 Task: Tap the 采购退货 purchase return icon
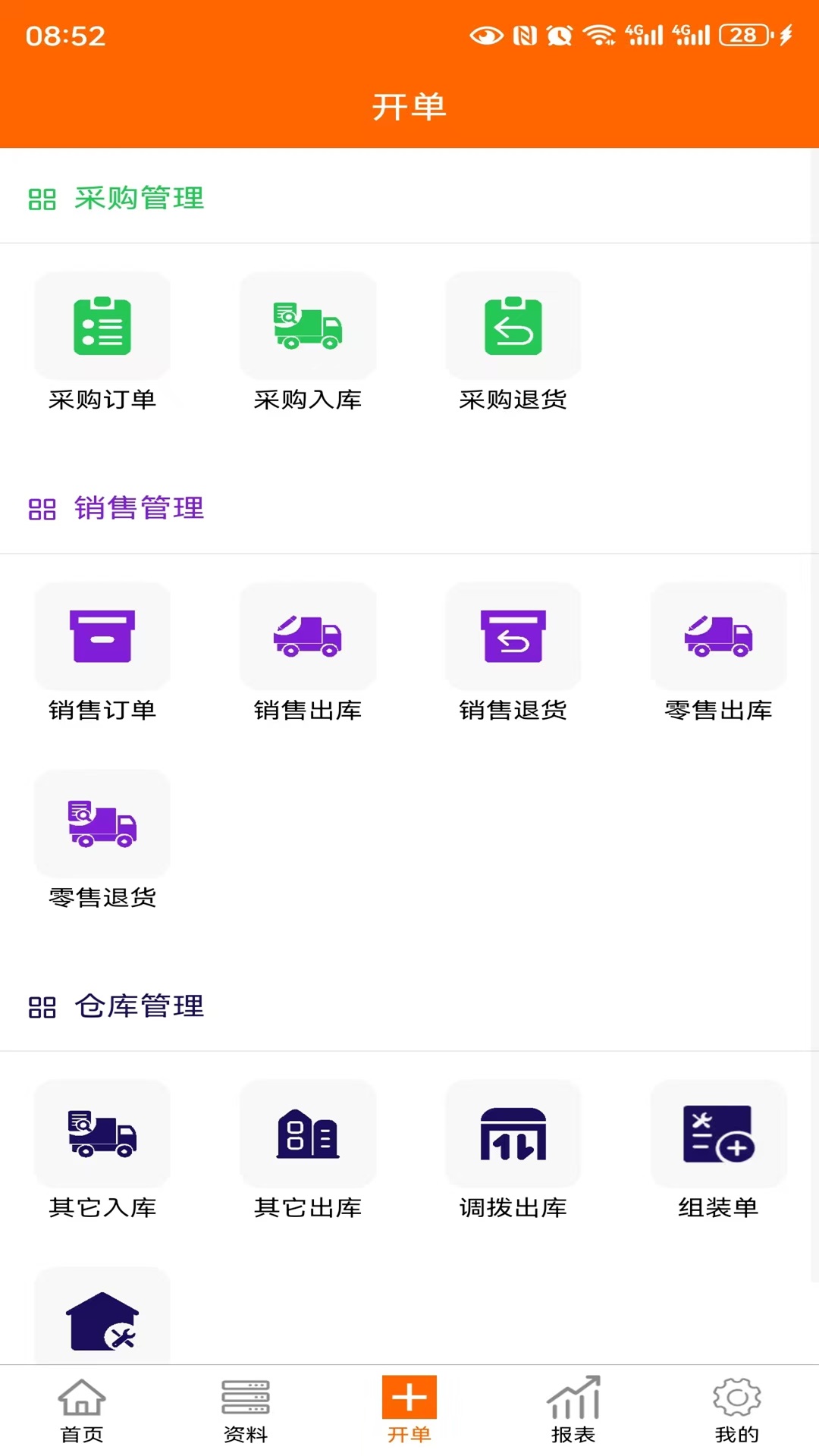(x=513, y=325)
